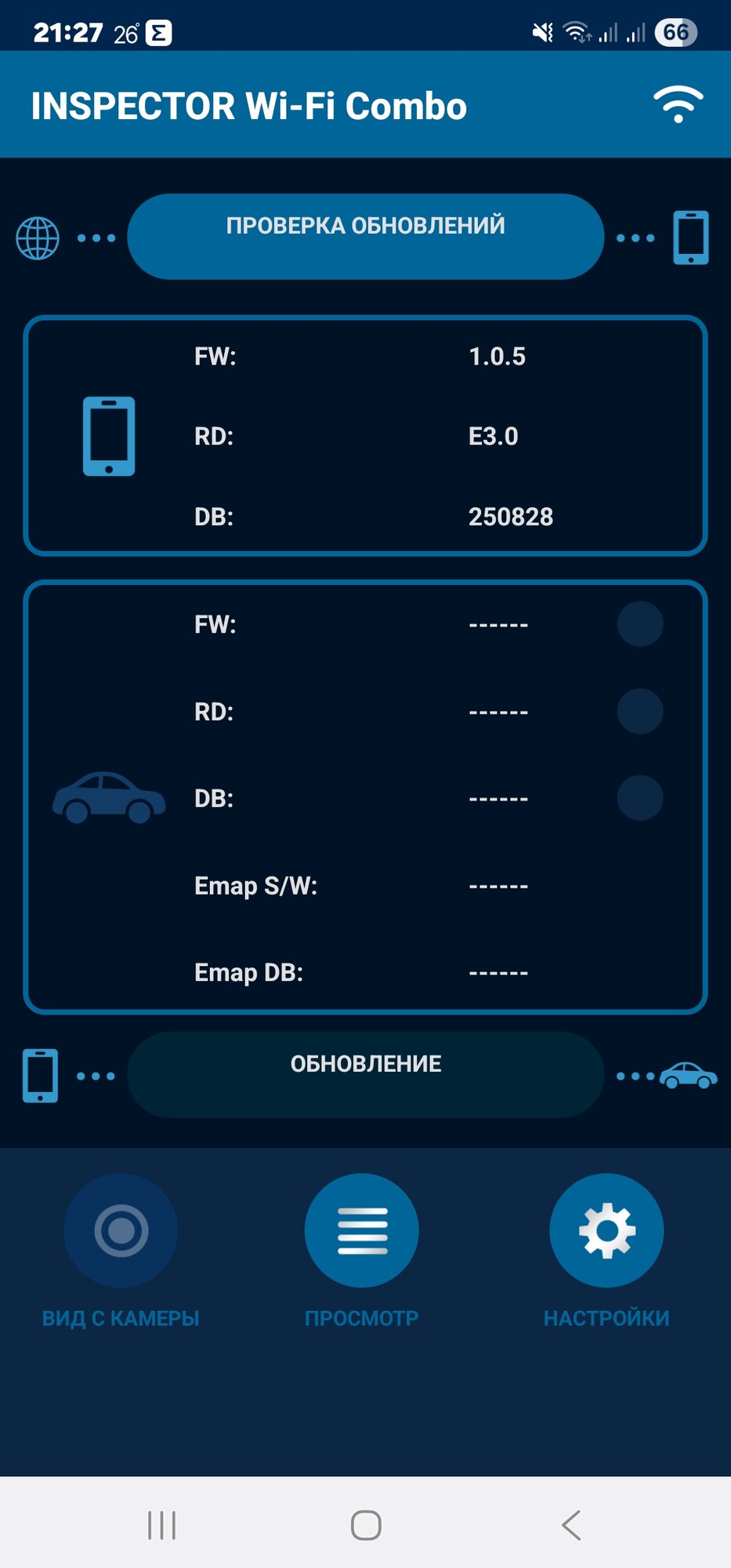Tap the ПРОВЕРКА ОБНОВЛЕНИЙ button

point(365,236)
